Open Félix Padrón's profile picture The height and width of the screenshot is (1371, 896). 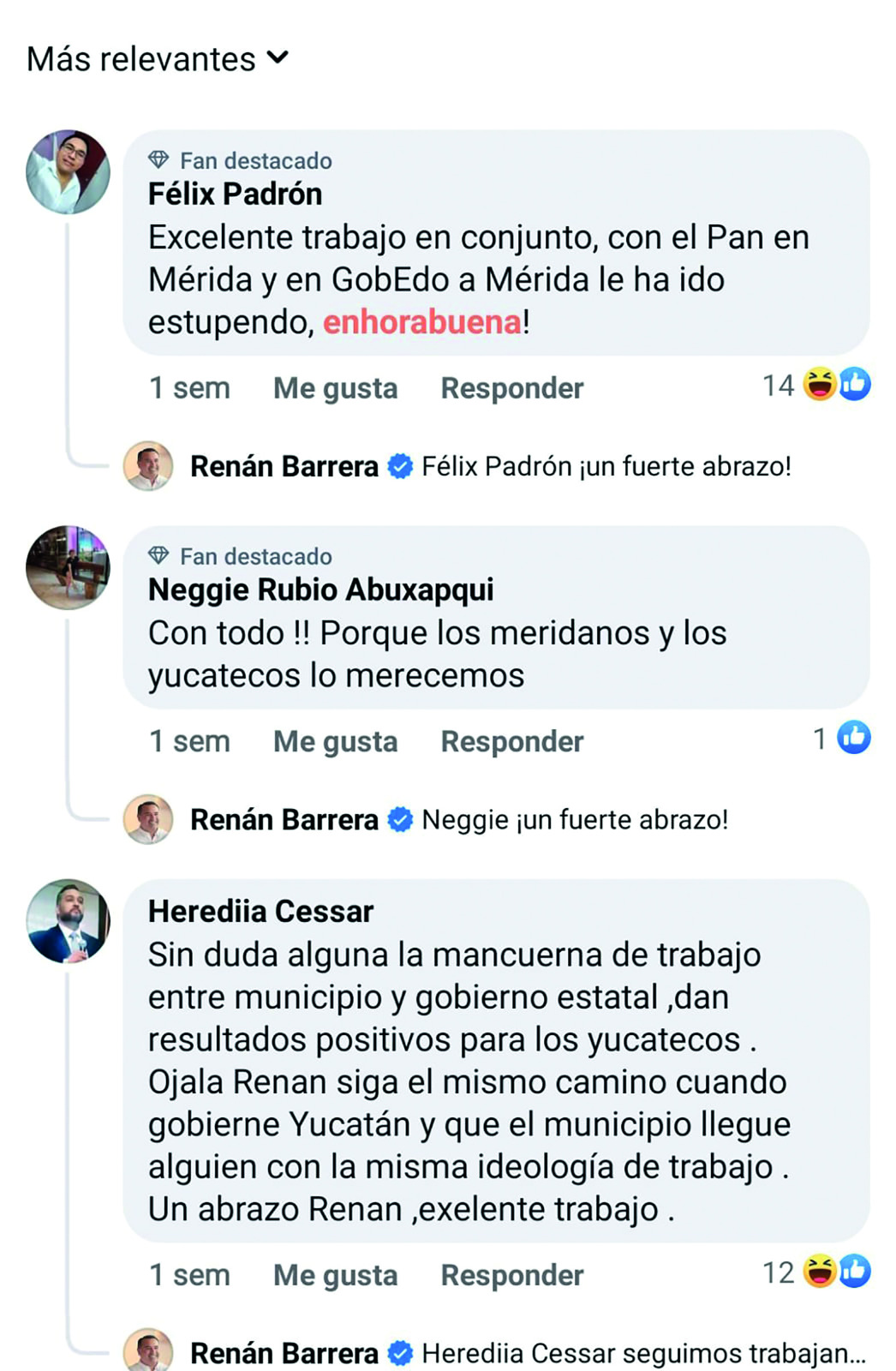tap(69, 172)
